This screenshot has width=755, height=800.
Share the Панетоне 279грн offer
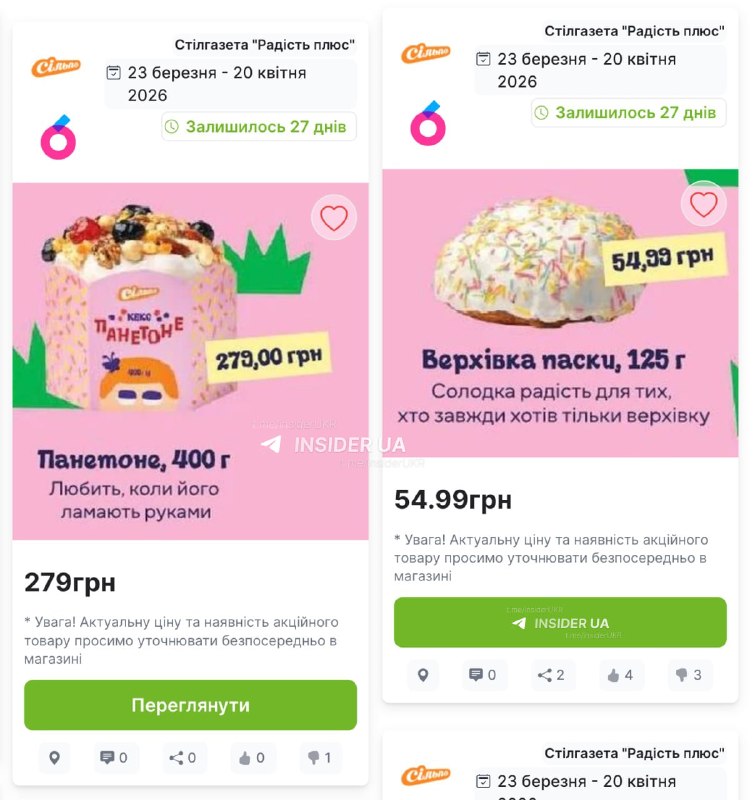(x=182, y=758)
